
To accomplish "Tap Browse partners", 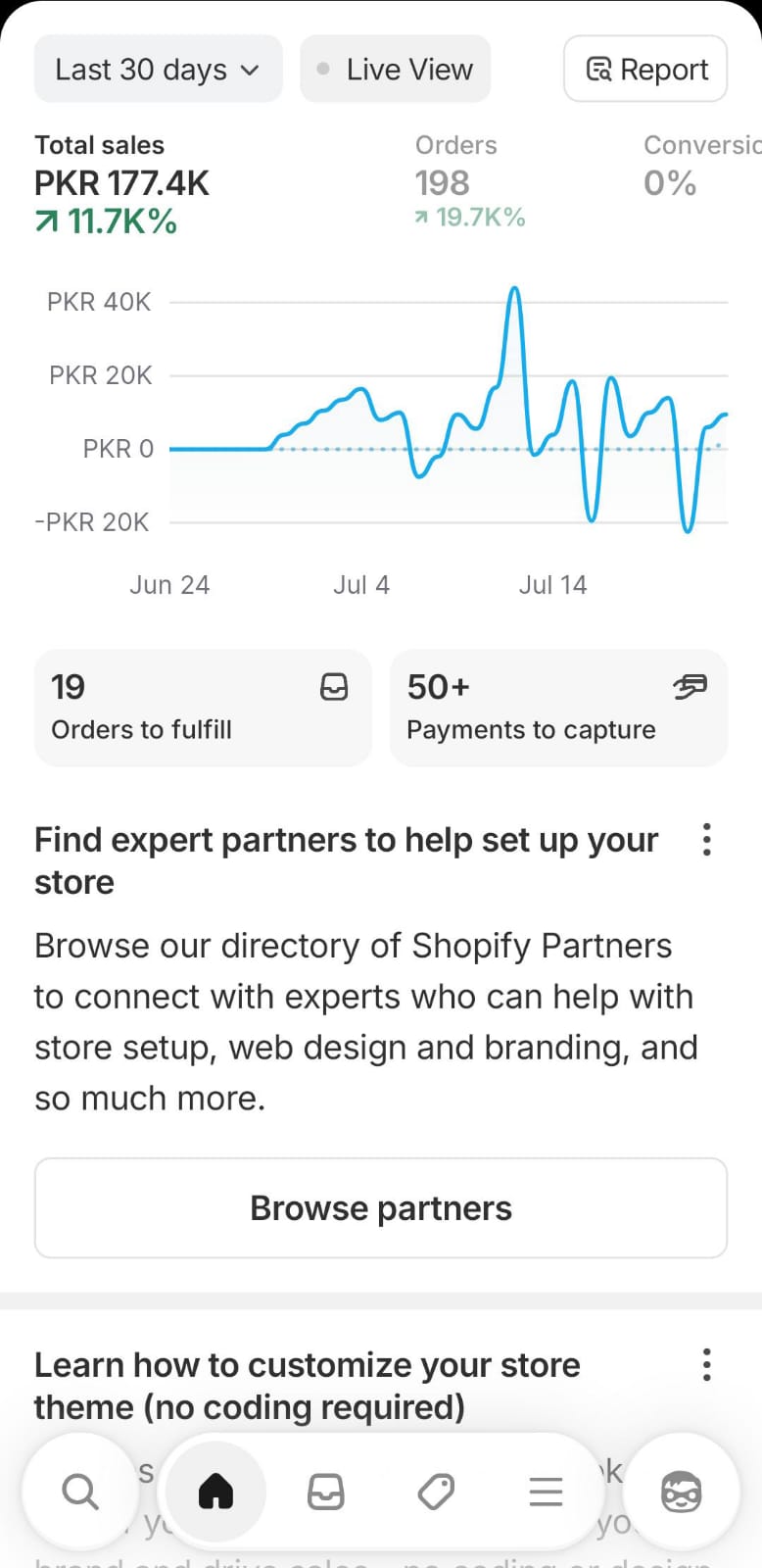I will click(380, 1207).
